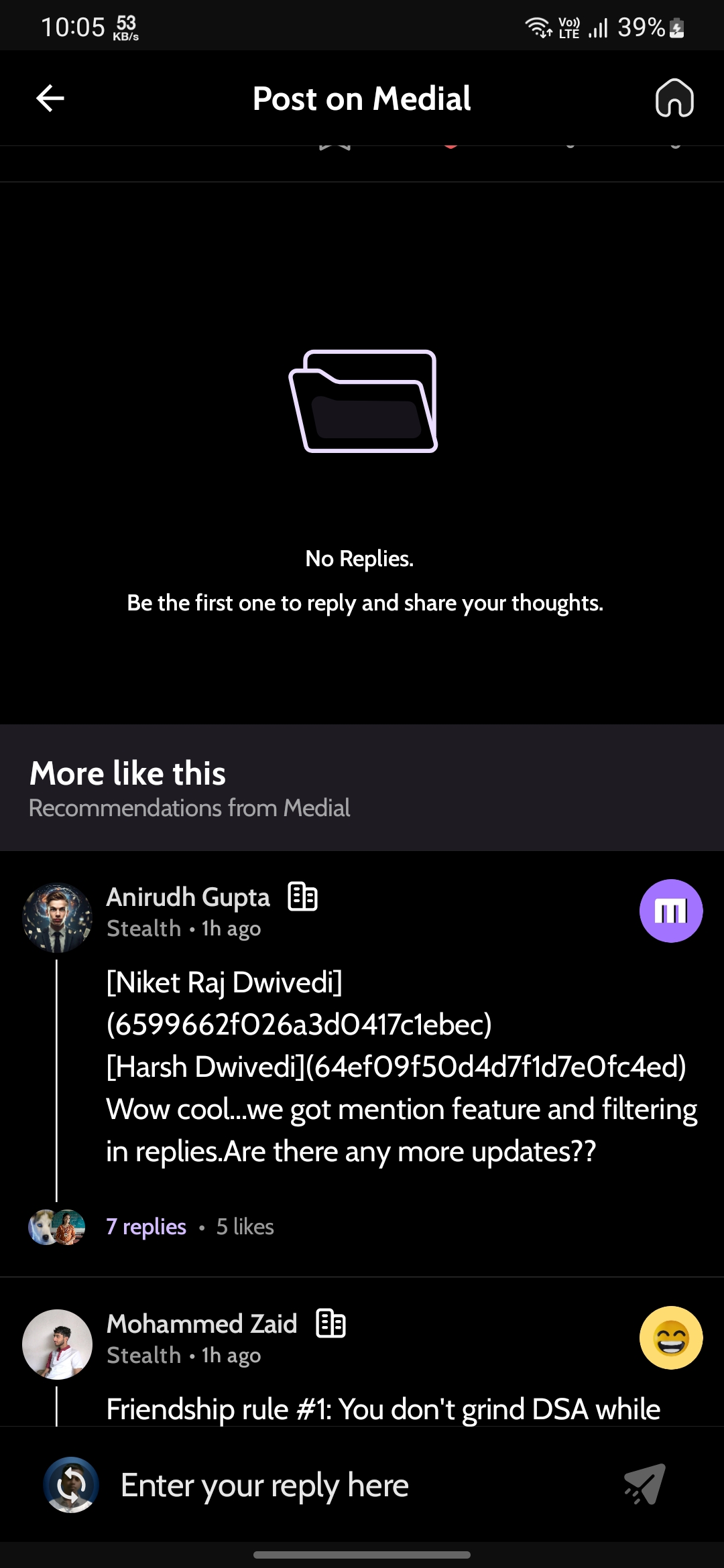Screen dimensions: 724x1568
Task: Open Mohammed Zaid's Friendship rule post
Action: tap(383, 1409)
